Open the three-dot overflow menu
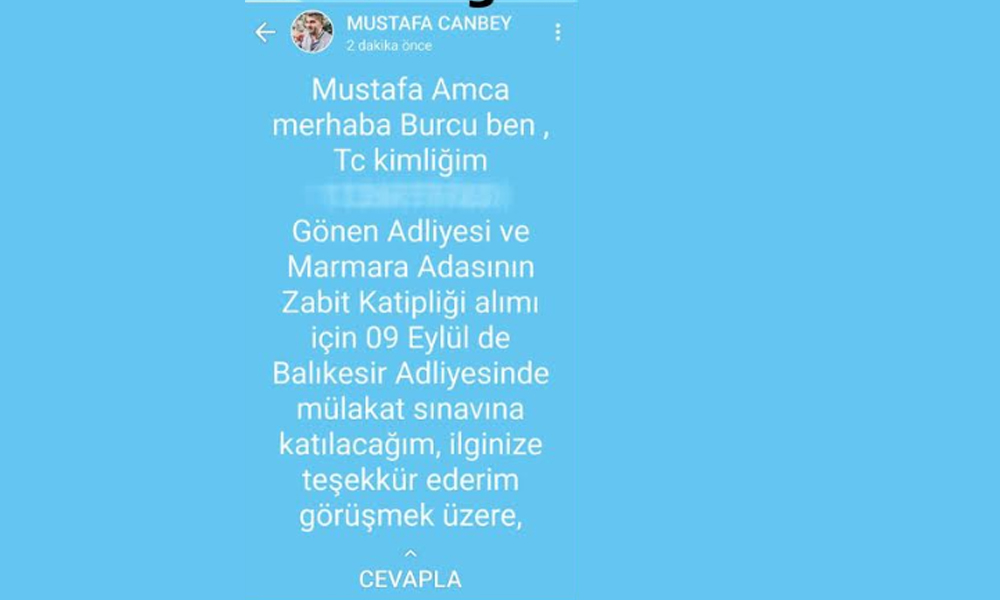The width and height of the screenshot is (1000, 600). [x=557, y=33]
